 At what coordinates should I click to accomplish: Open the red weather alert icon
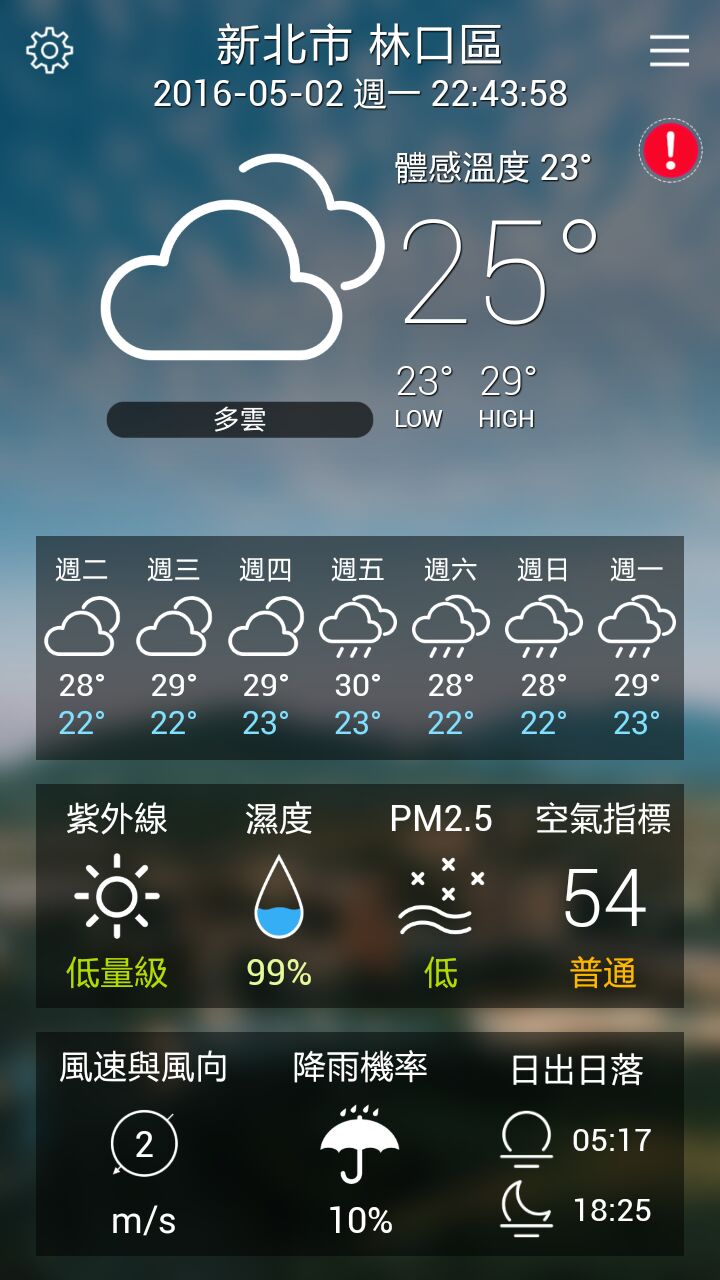pyautogui.click(x=670, y=151)
